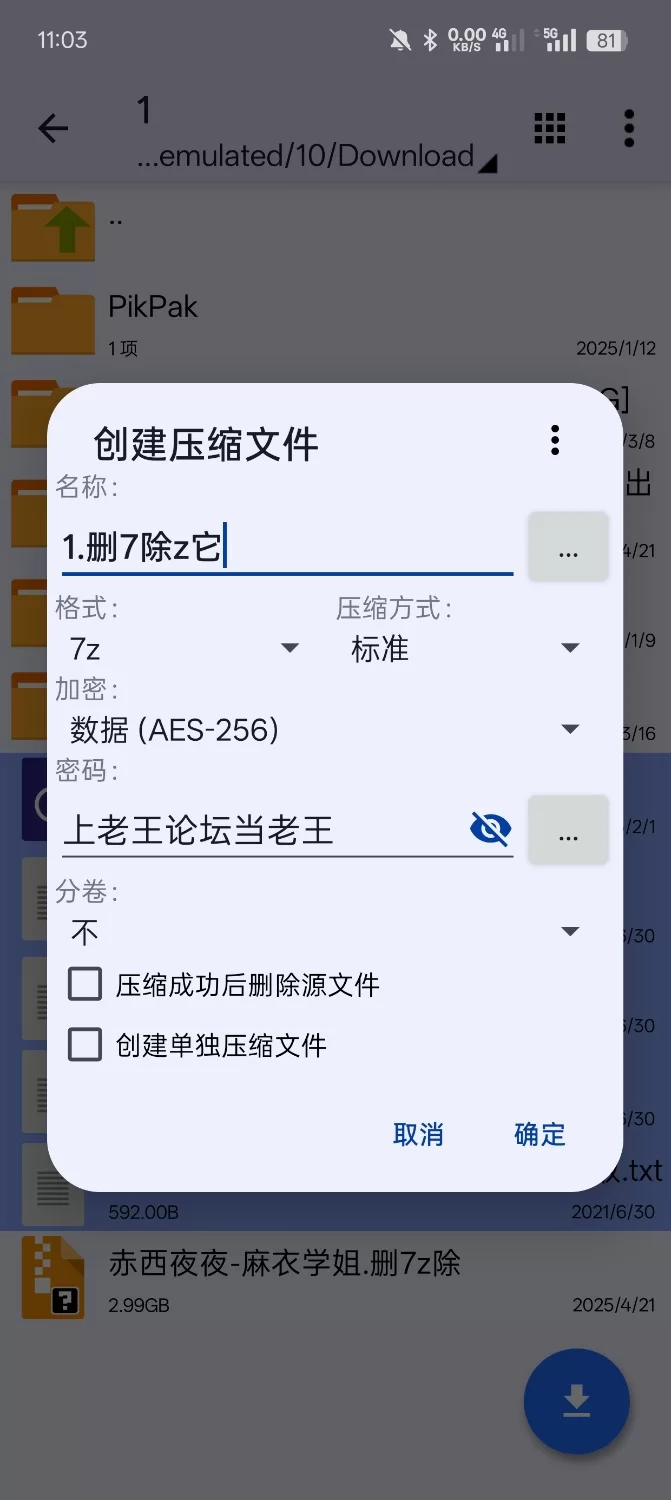
Task: Check create separate archives option
Action: point(86,1045)
